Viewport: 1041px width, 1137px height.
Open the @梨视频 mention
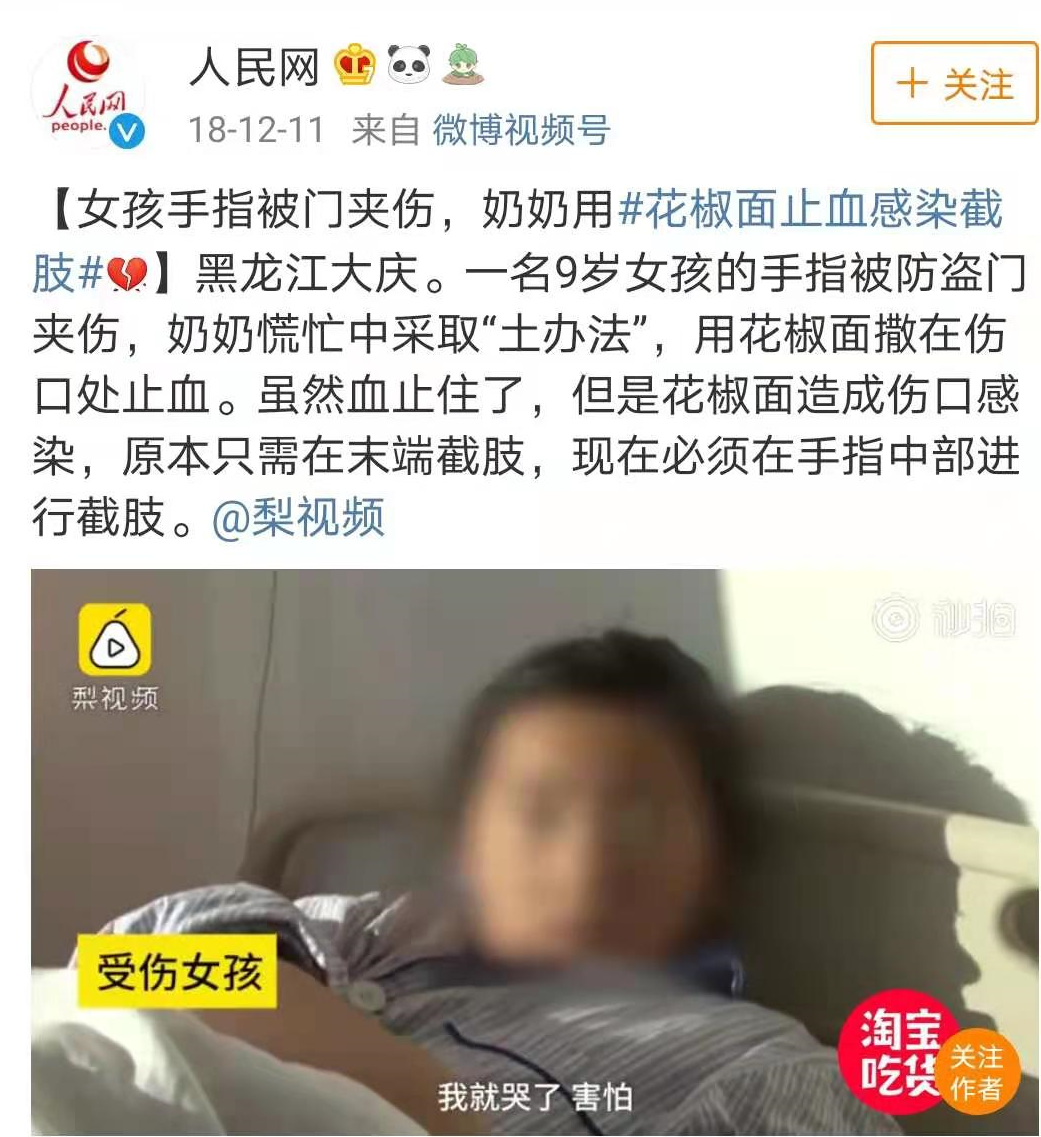point(298,520)
